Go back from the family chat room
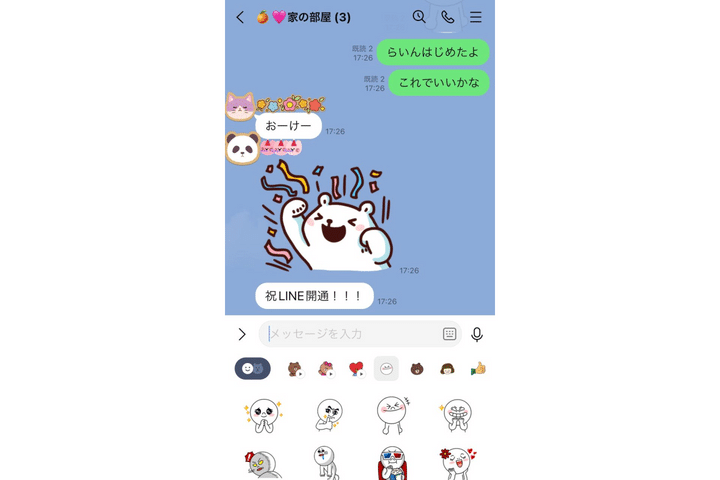The width and height of the screenshot is (720, 480). coord(240,17)
